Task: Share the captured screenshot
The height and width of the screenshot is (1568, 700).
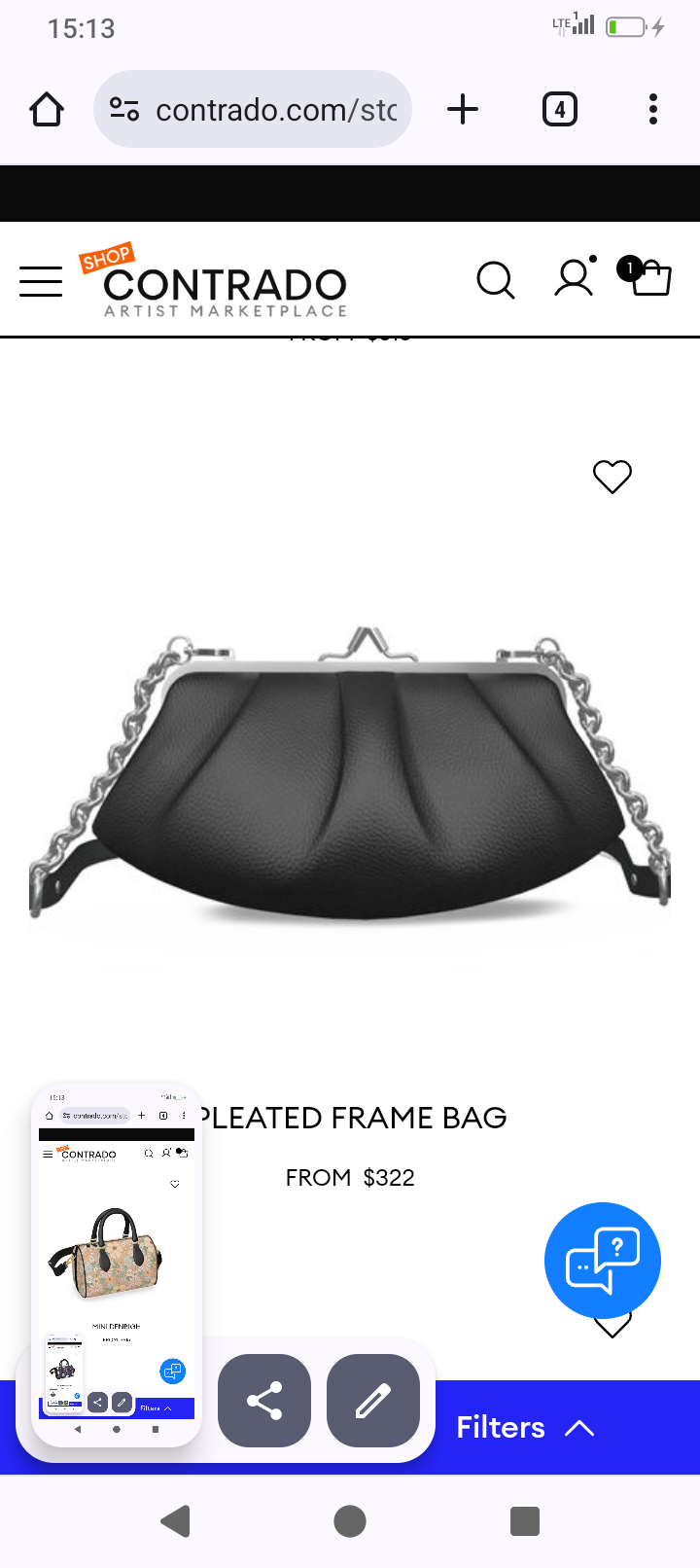Action: click(x=264, y=1401)
